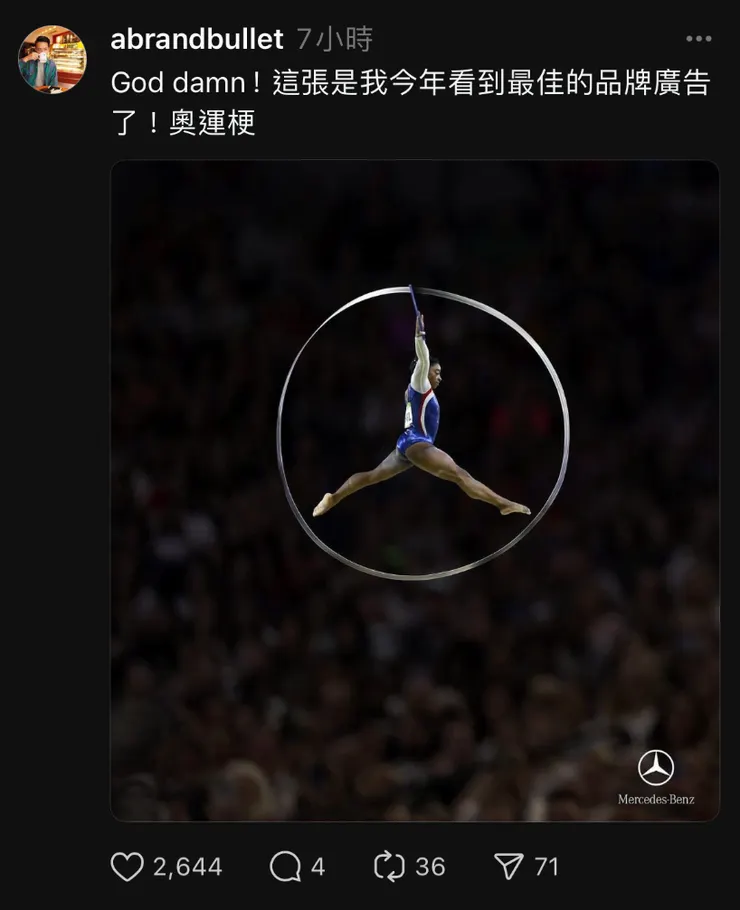Select the caption text starting with God damn
740x910 pixels.
tap(250, 84)
